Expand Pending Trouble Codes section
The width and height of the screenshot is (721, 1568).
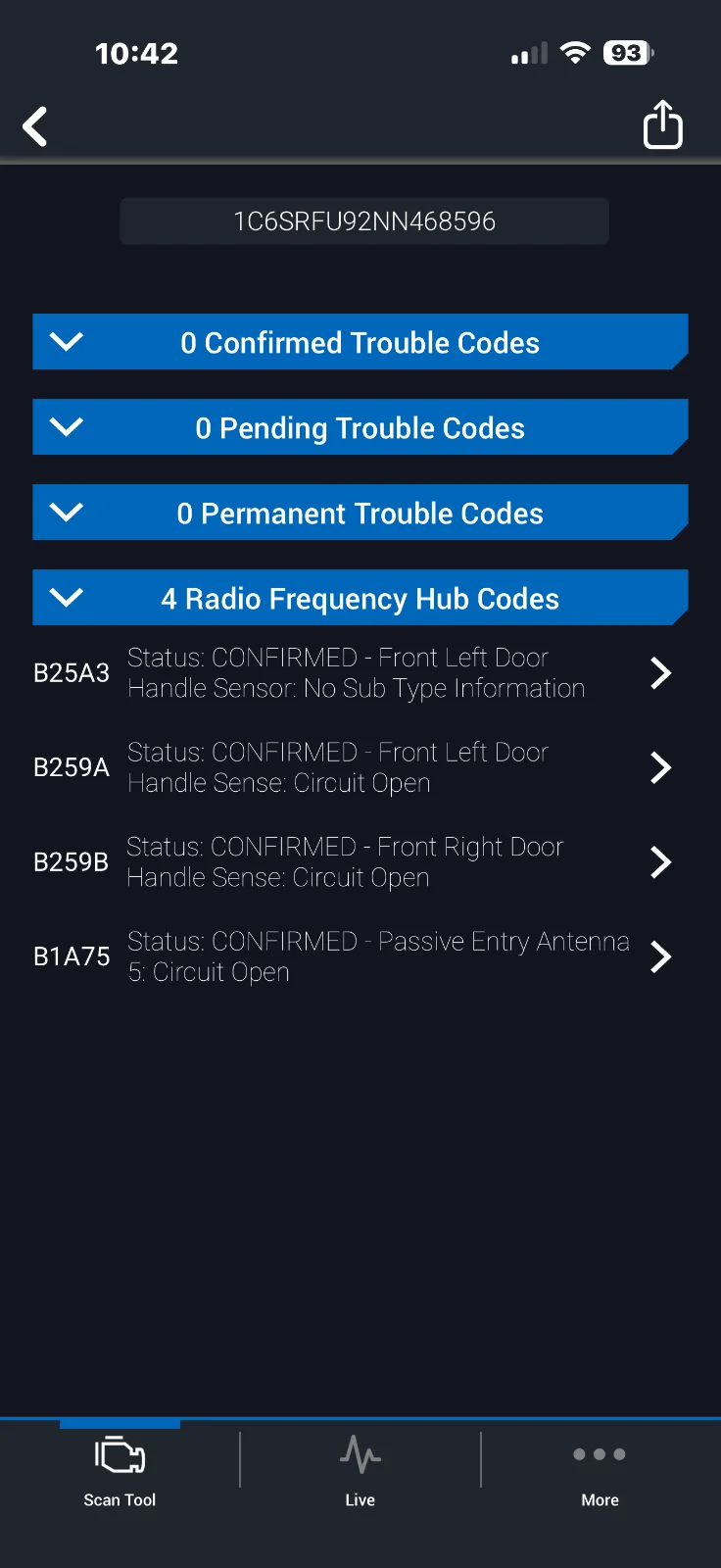(x=360, y=427)
